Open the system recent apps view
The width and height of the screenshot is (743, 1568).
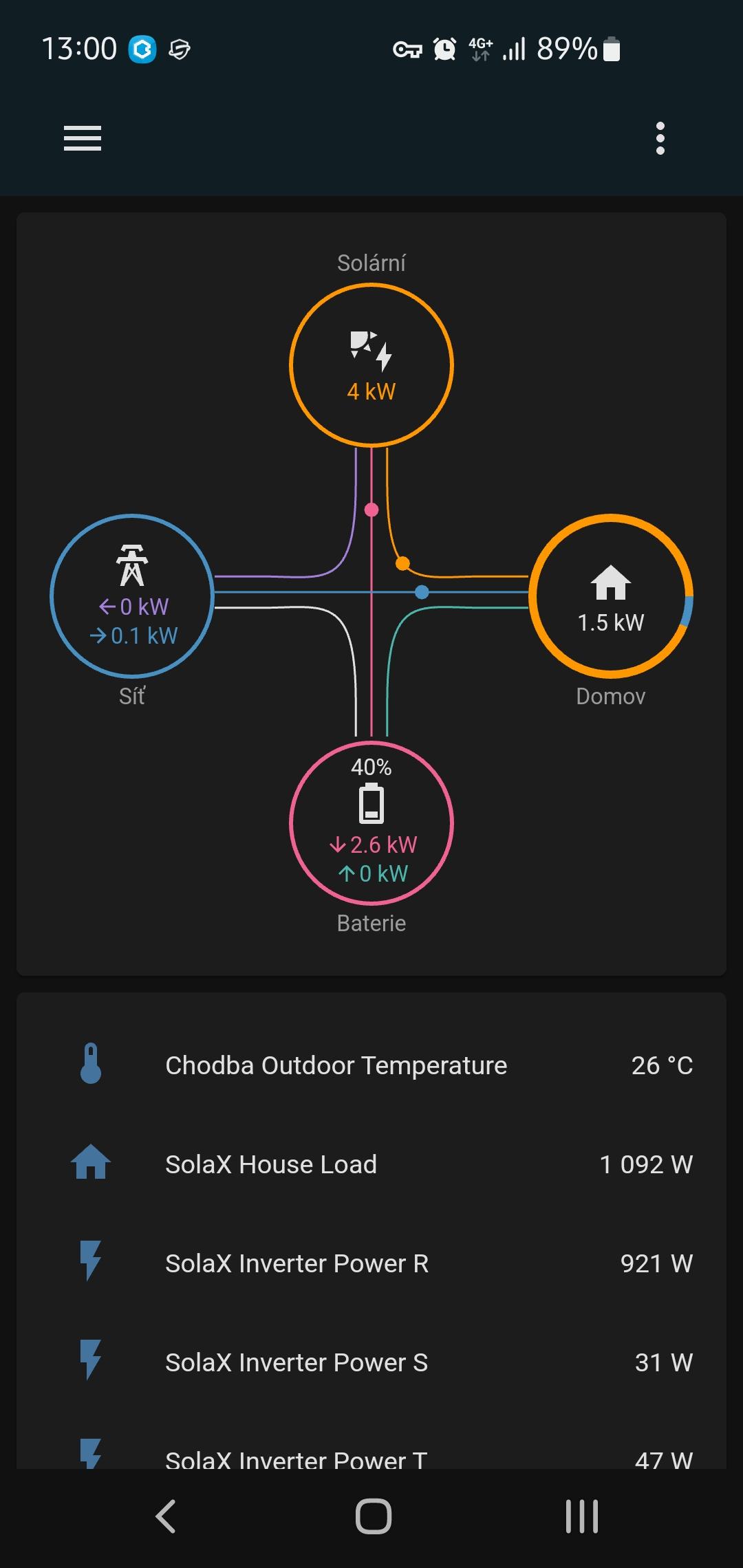581,1516
